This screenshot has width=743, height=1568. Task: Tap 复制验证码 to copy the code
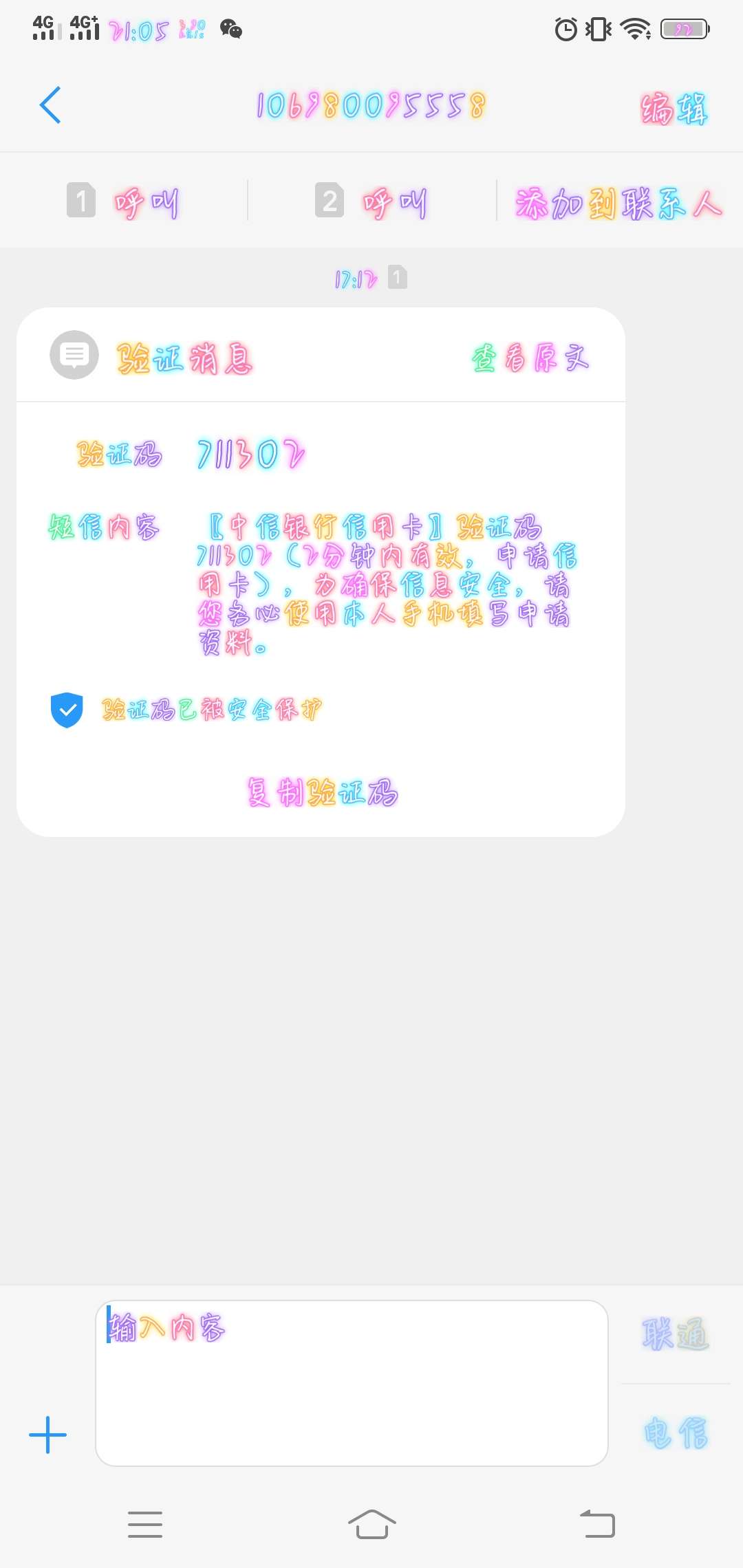tap(322, 792)
